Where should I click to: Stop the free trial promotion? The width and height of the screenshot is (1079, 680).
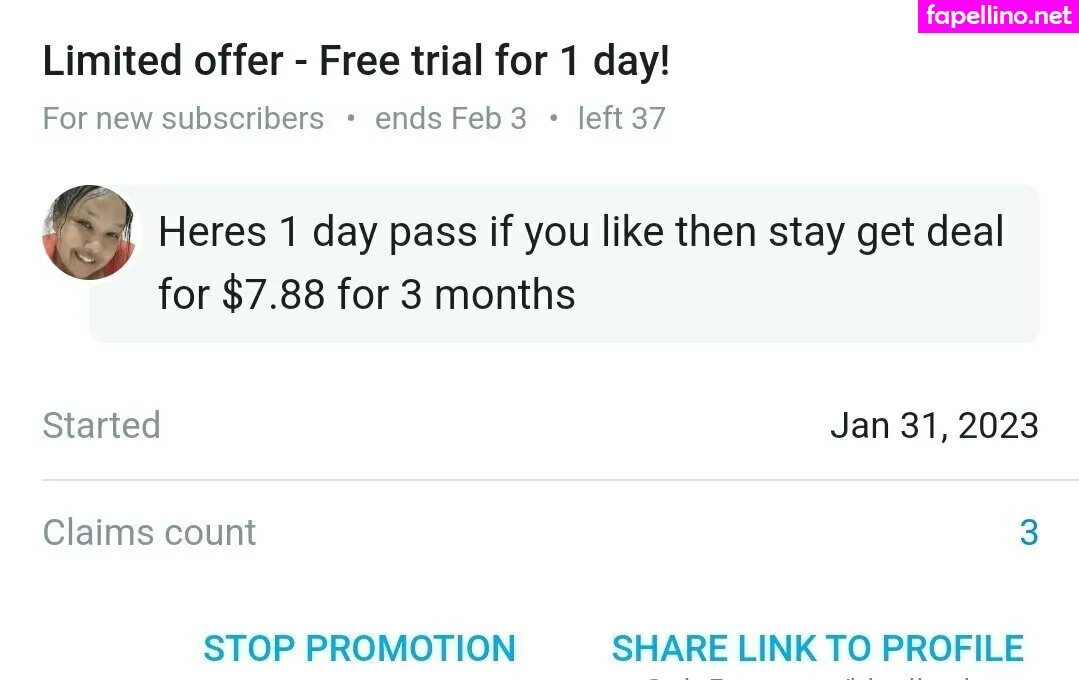click(x=359, y=648)
